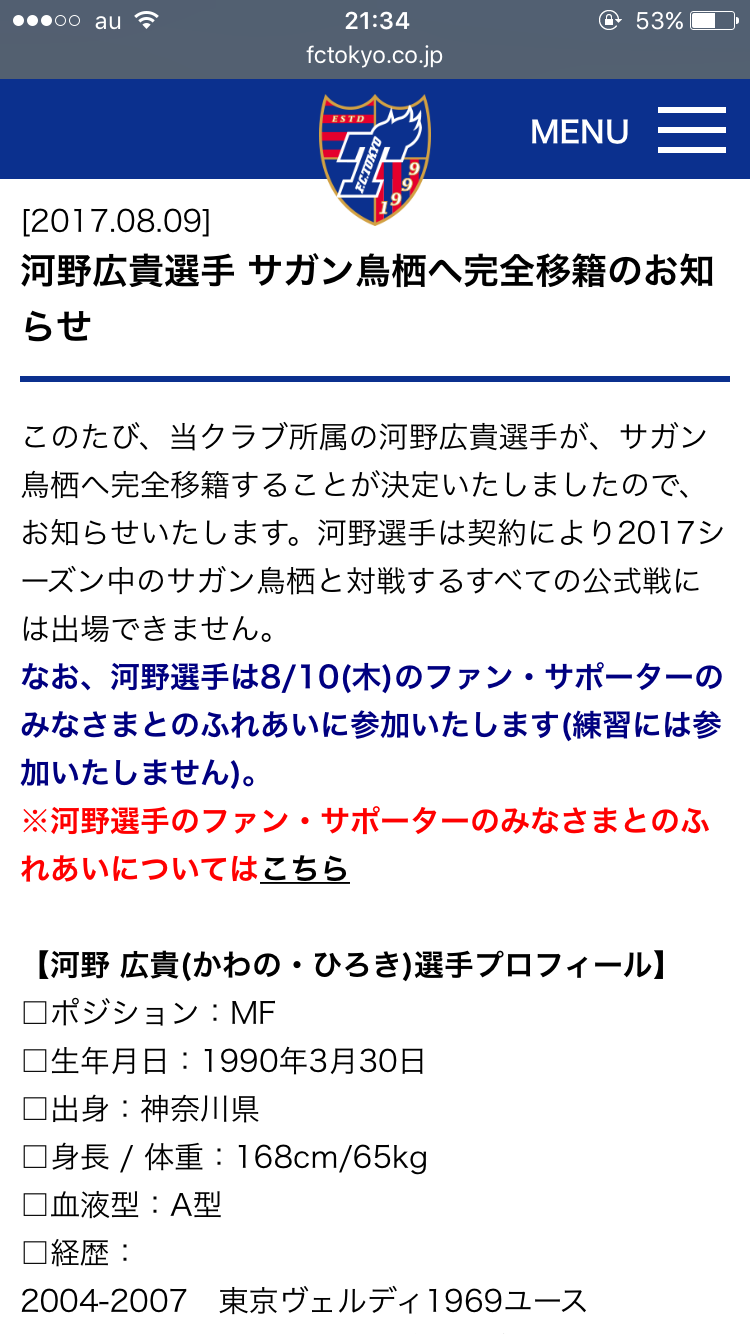The height and width of the screenshot is (1334, 750).
Task: Tap the fctokyo.co.jp address bar
Action: pos(375,56)
